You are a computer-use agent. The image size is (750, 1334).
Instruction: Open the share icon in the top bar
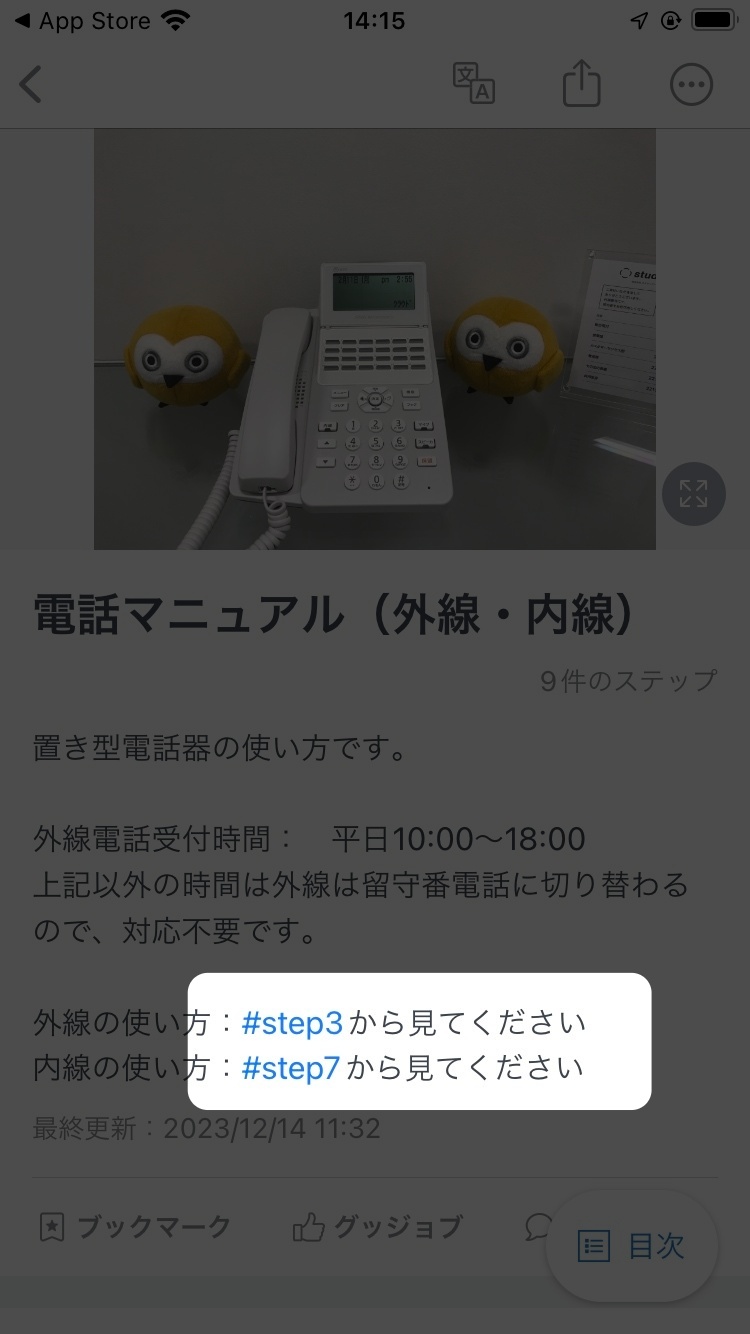(x=583, y=85)
